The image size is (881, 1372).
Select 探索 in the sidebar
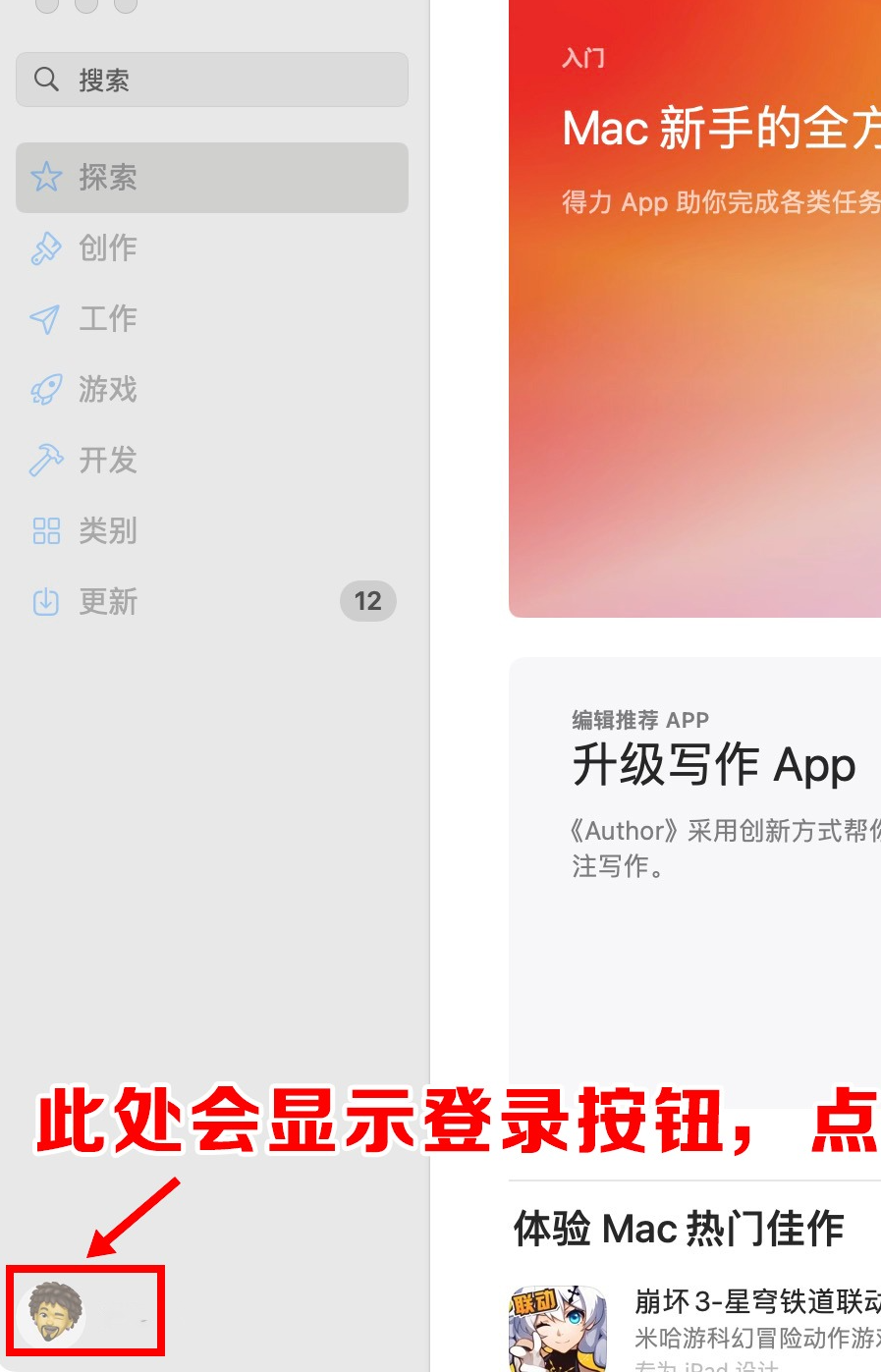click(211, 178)
